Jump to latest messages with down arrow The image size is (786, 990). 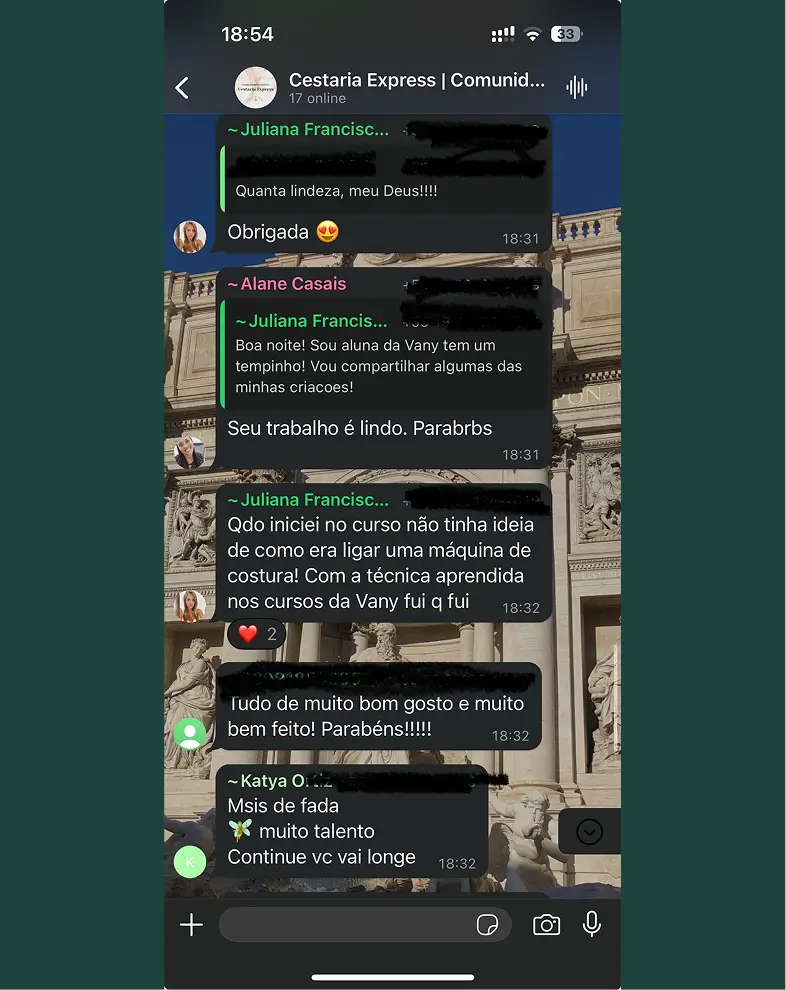tap(589, 831)
